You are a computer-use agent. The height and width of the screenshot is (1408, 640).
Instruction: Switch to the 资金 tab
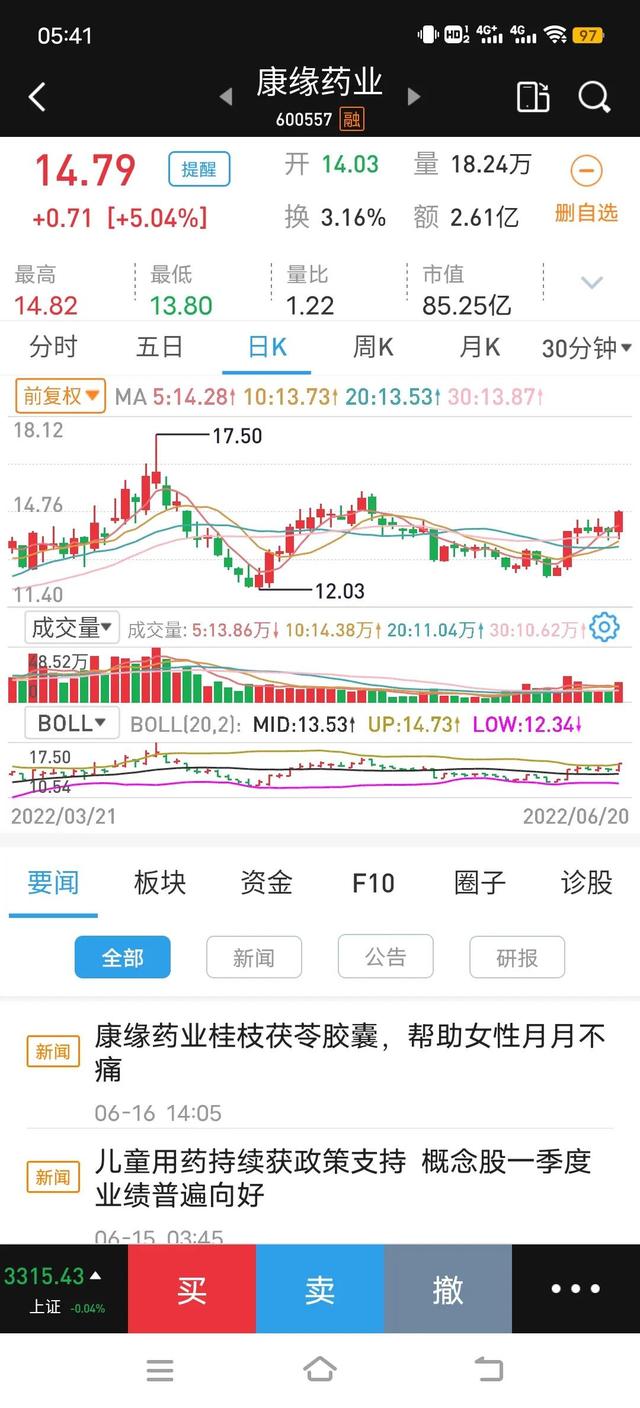point(266,882)
